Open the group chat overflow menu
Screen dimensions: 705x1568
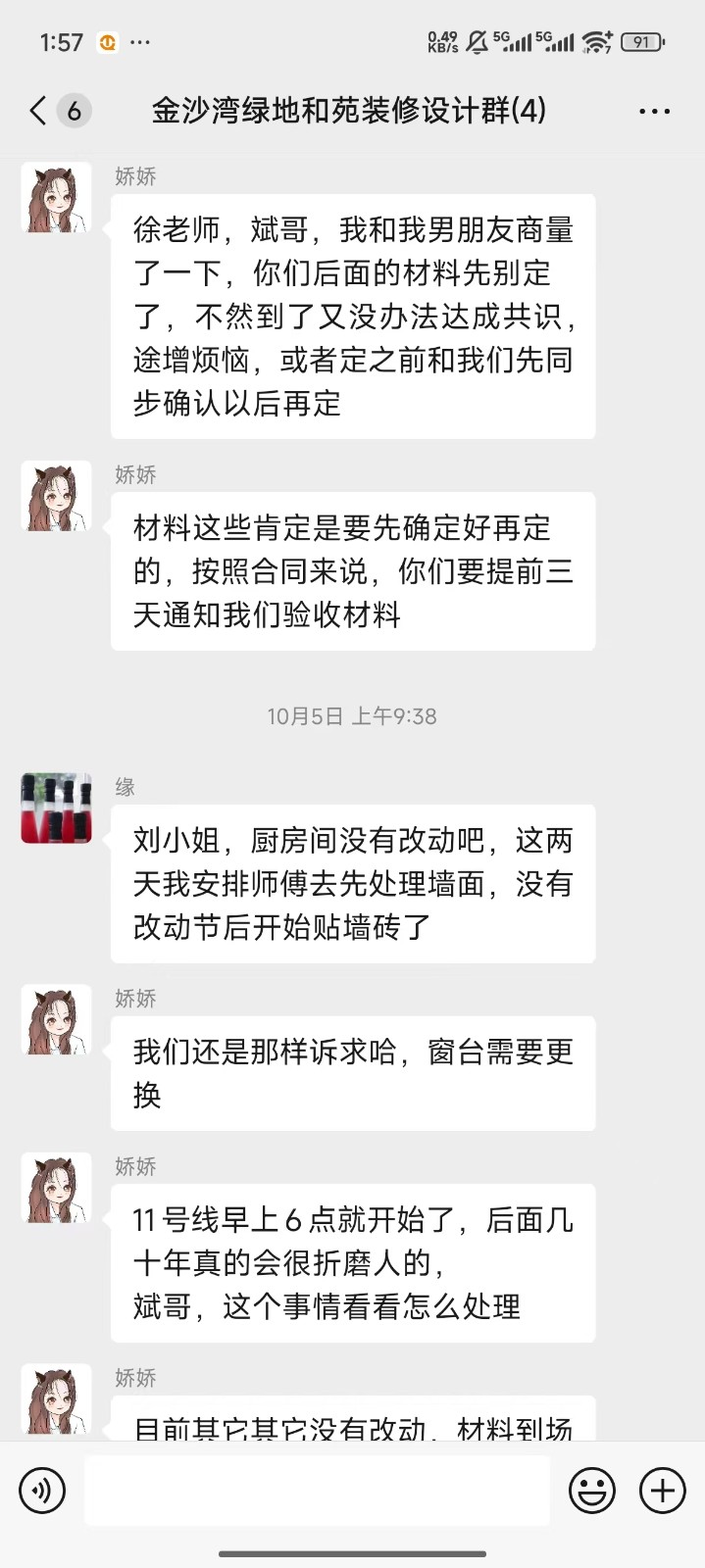click(x=654, y=111)
